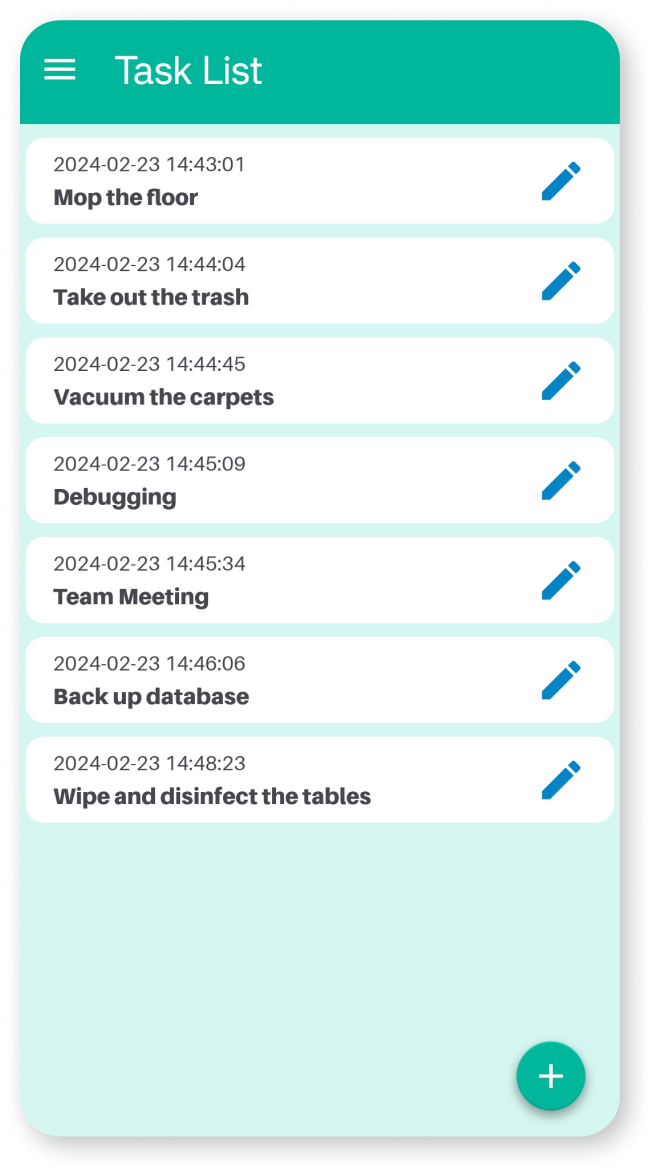Tap pencil icon for Vacuum the carpets

(561, 381)
